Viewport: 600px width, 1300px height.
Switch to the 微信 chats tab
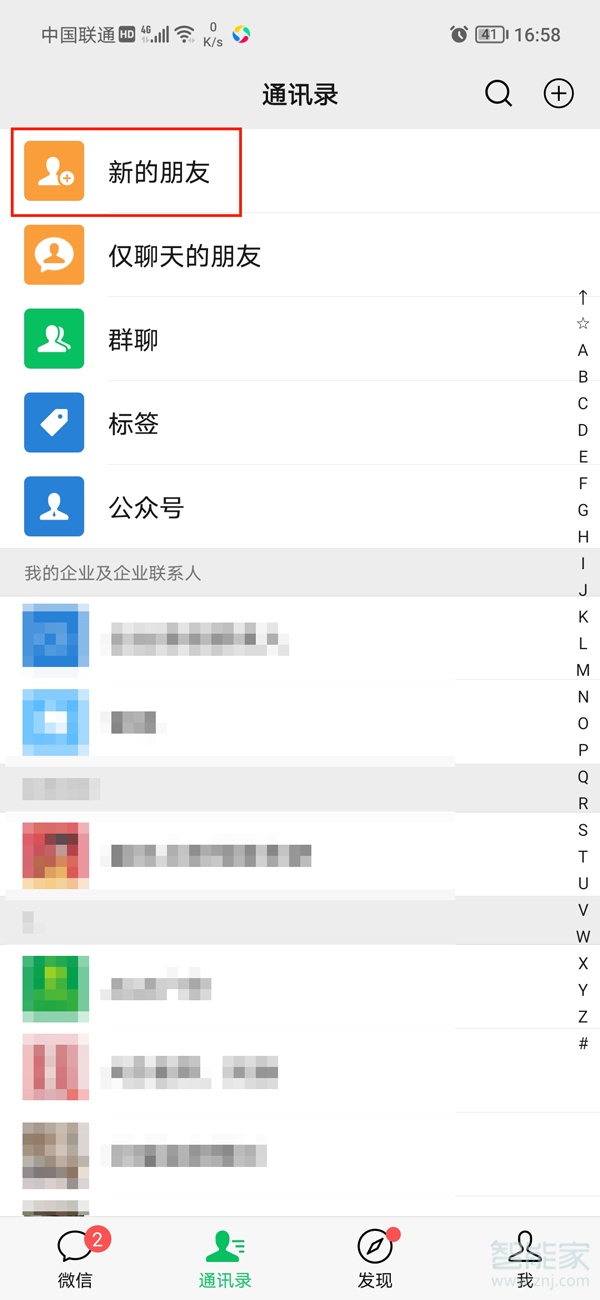[x=75, y=1258]
